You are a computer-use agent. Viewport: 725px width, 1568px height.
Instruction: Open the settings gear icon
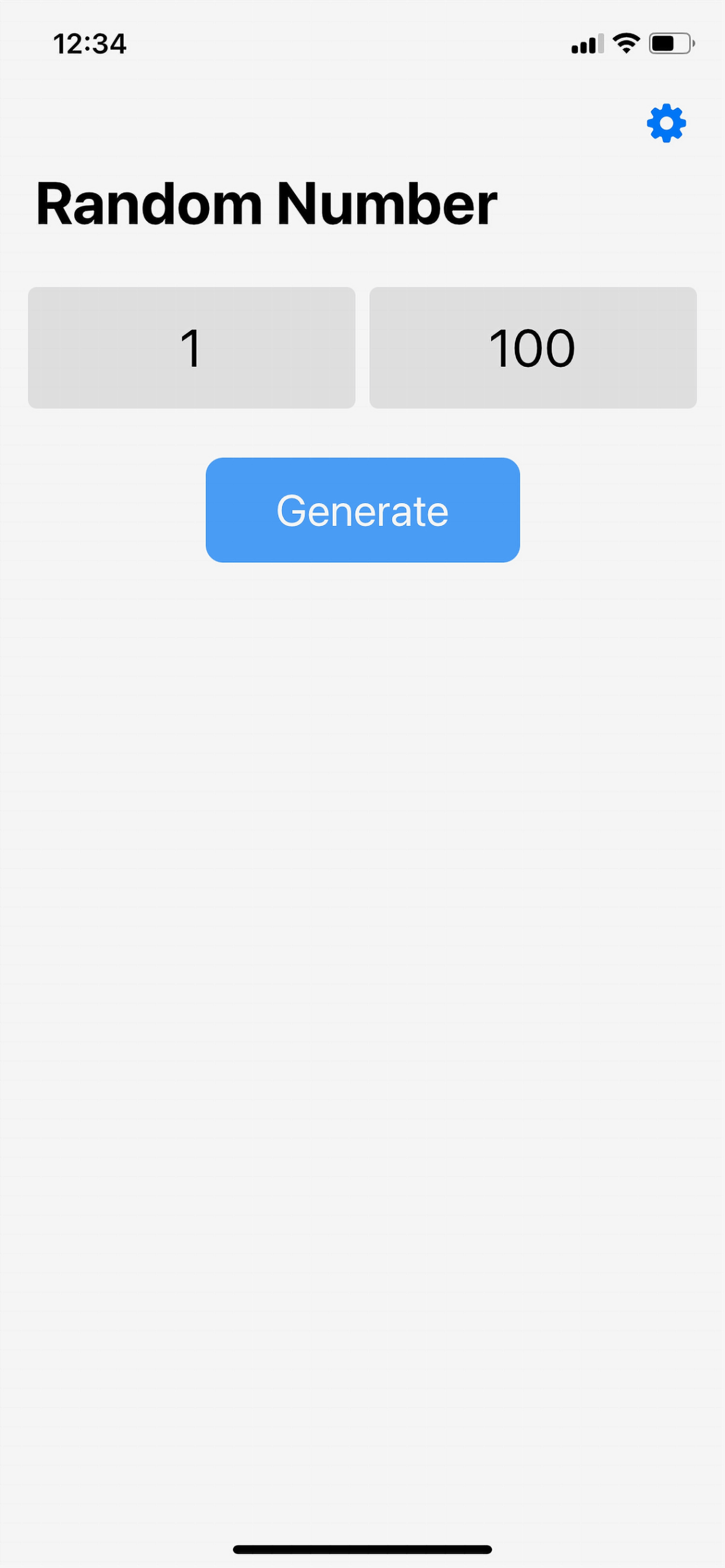[x=666, y=123]
